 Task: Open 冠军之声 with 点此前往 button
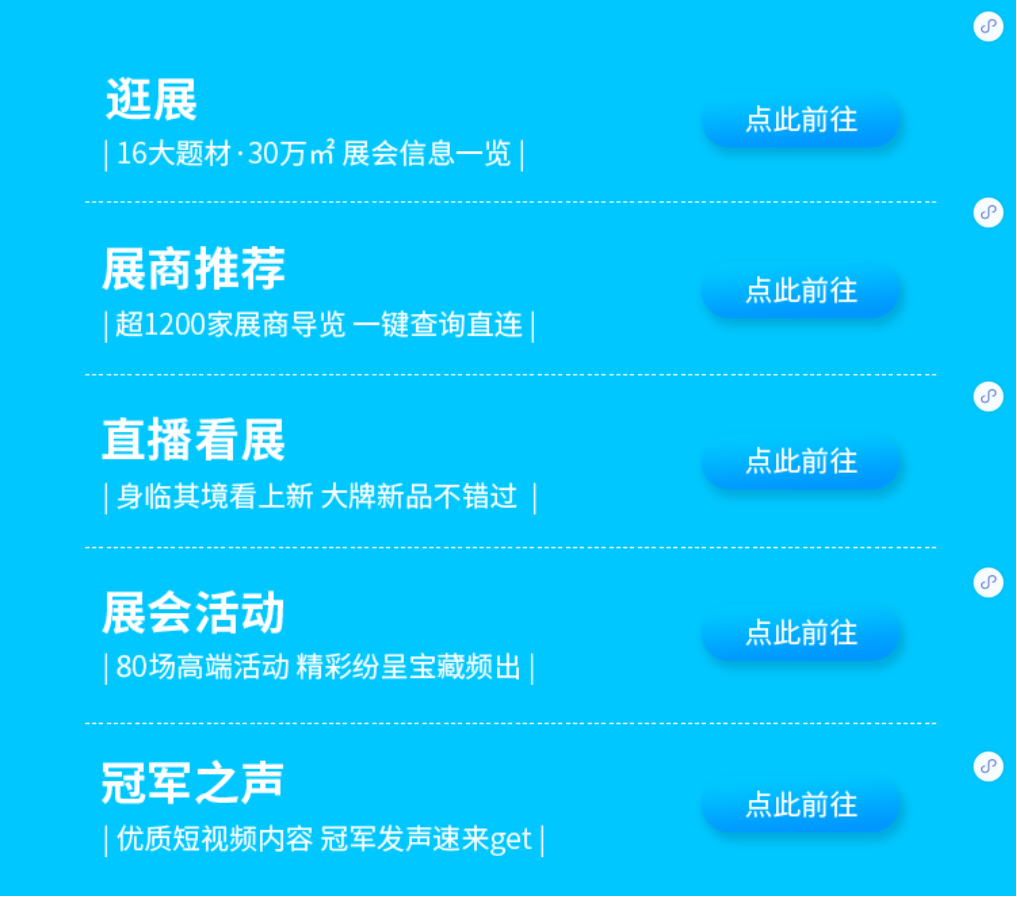point(801,805)
